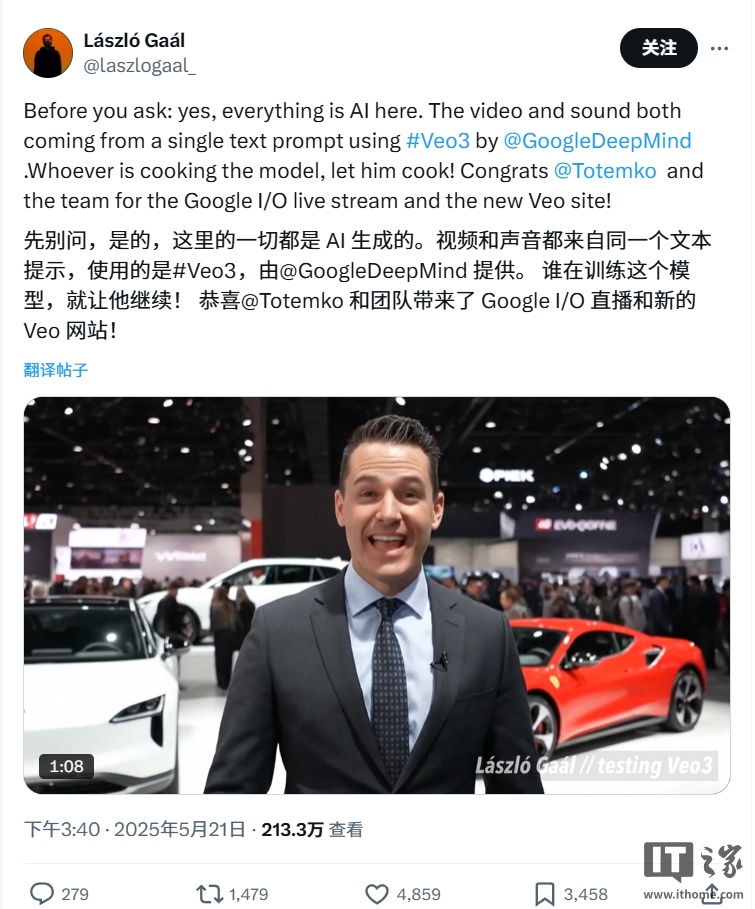Repost this tweet
Image resolution: width=755 pixels, height=909 pixels.
(x=210, y=893)
